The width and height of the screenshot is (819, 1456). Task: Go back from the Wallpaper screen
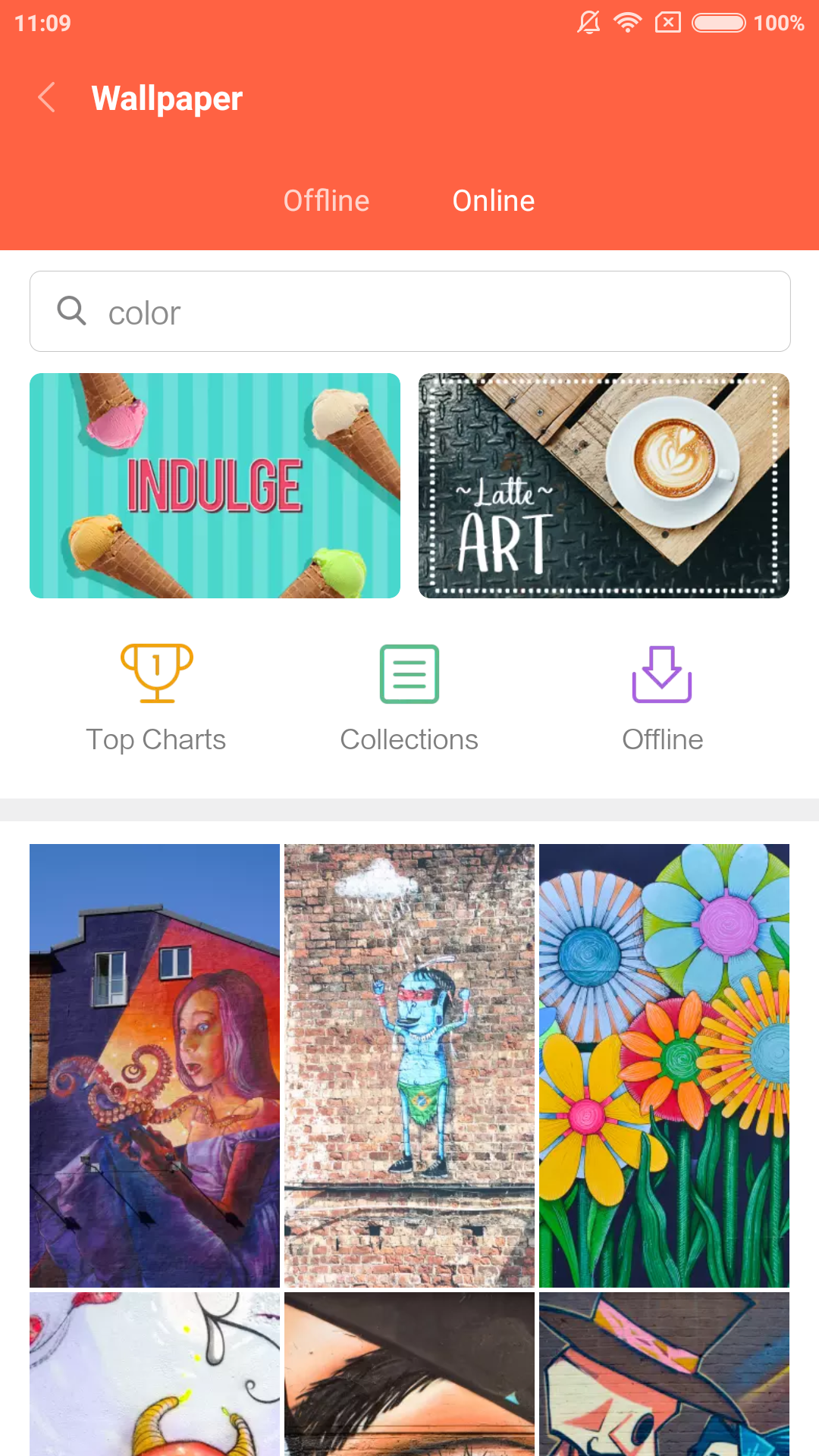pyautogui.click(x=46, y=98)
